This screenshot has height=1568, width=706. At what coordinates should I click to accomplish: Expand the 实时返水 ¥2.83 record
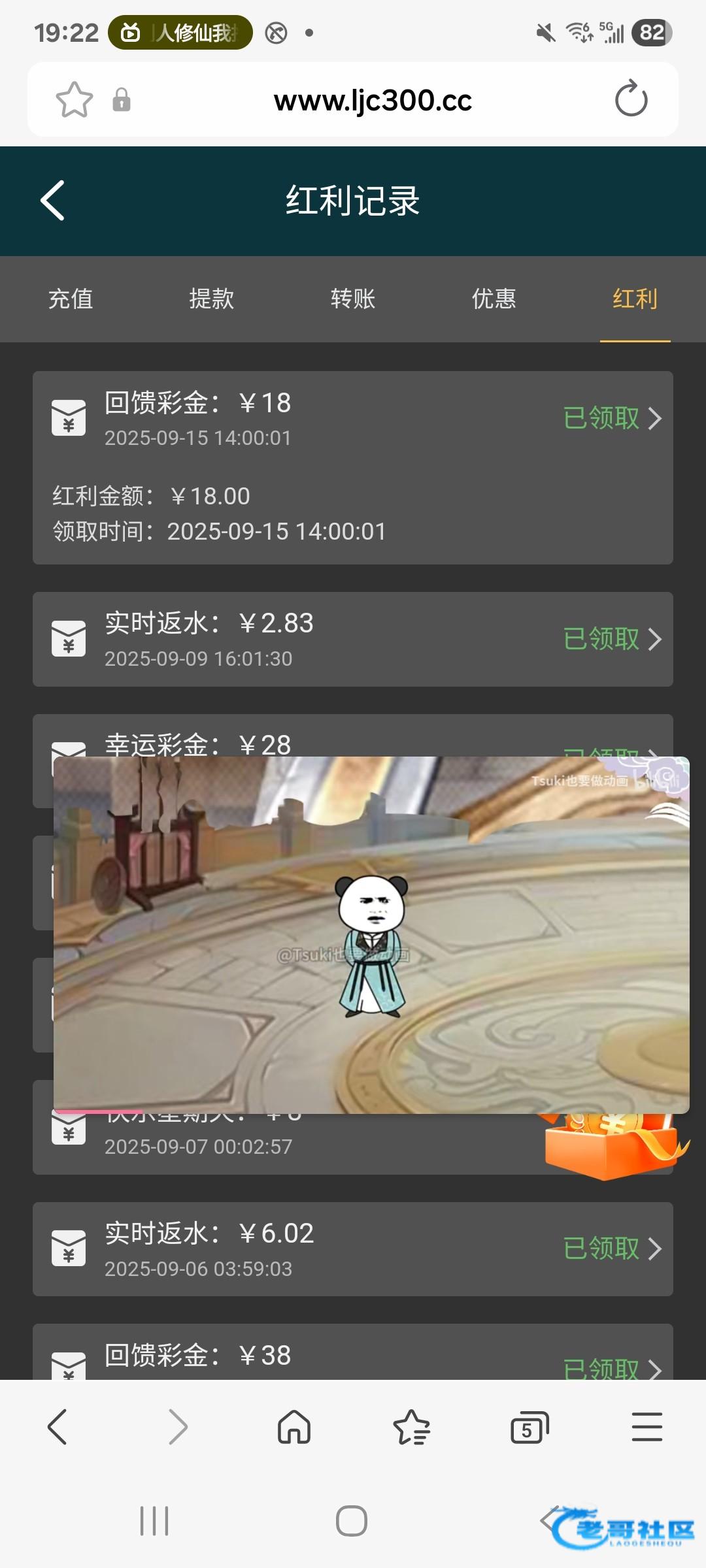pos(612,639)
